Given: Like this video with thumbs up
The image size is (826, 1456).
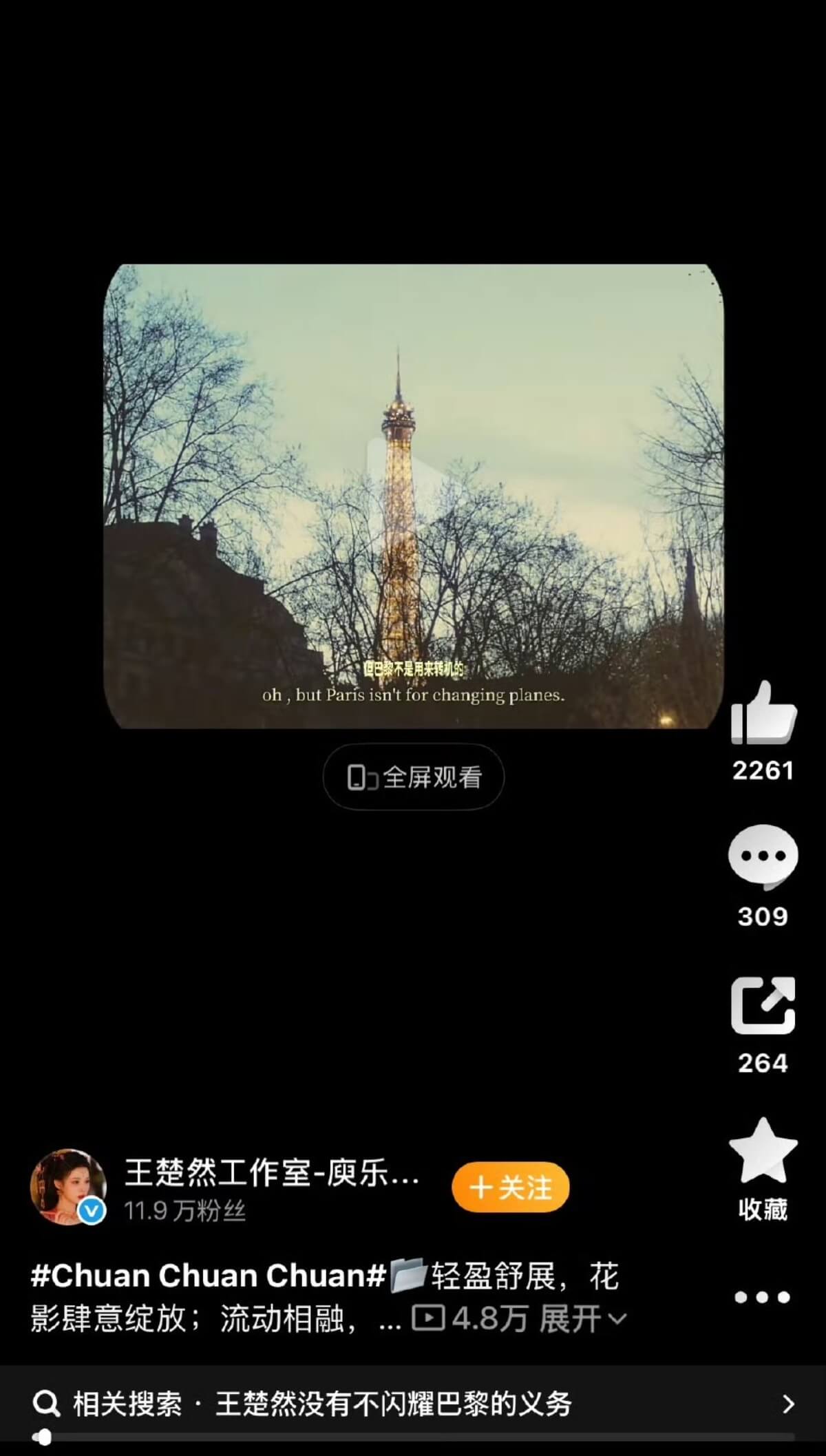Looking at the screenshot, I should pyautogui.click(x=763, y=715).
